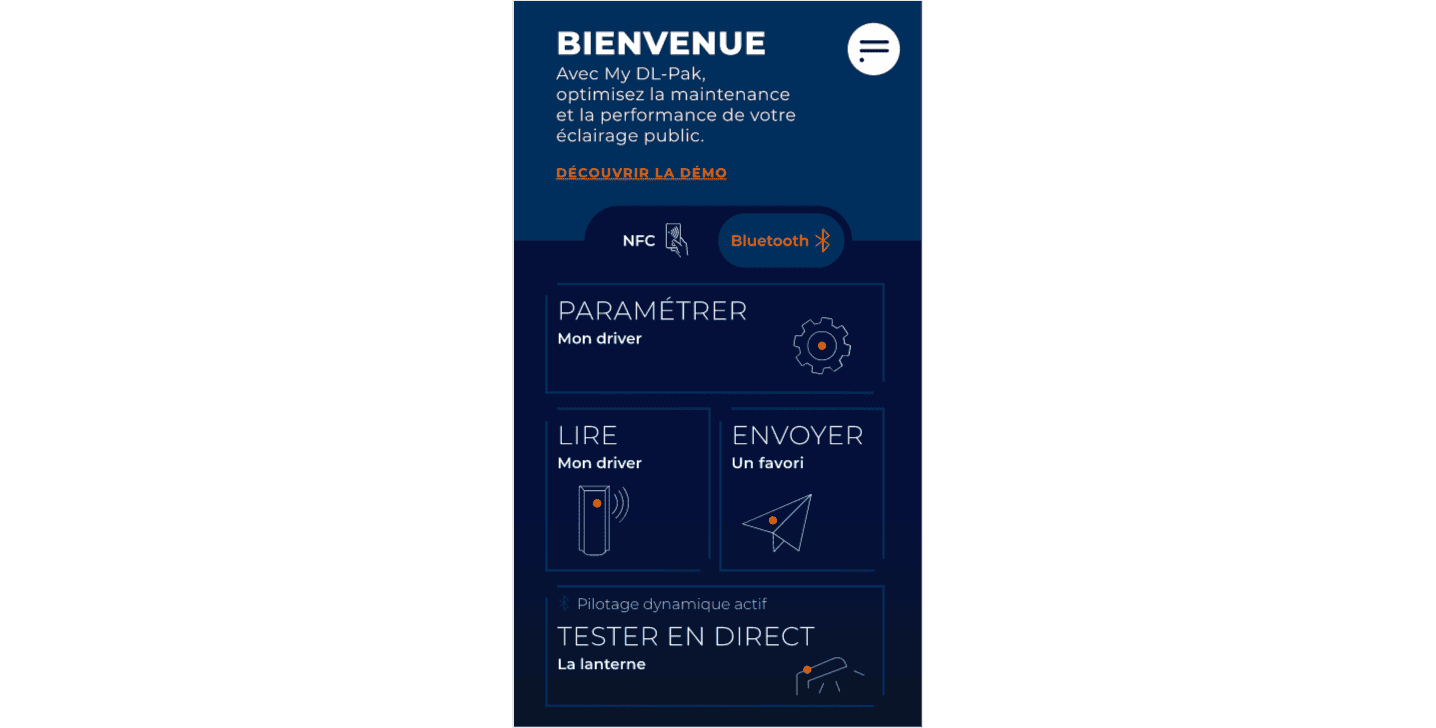The height and width of the screenshot is (728, 1436).
Task: Open the Lire mon driver tile
Action: (x=628, y=489)
